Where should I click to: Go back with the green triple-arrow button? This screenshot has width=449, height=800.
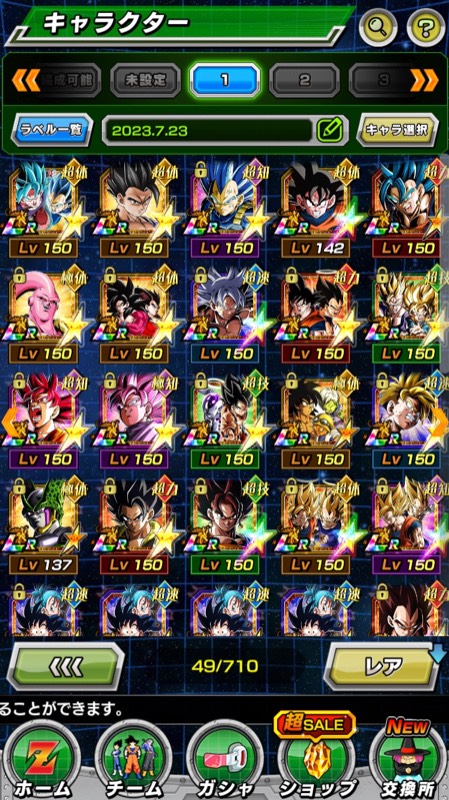pyautogui.click(x=65, y=666)
